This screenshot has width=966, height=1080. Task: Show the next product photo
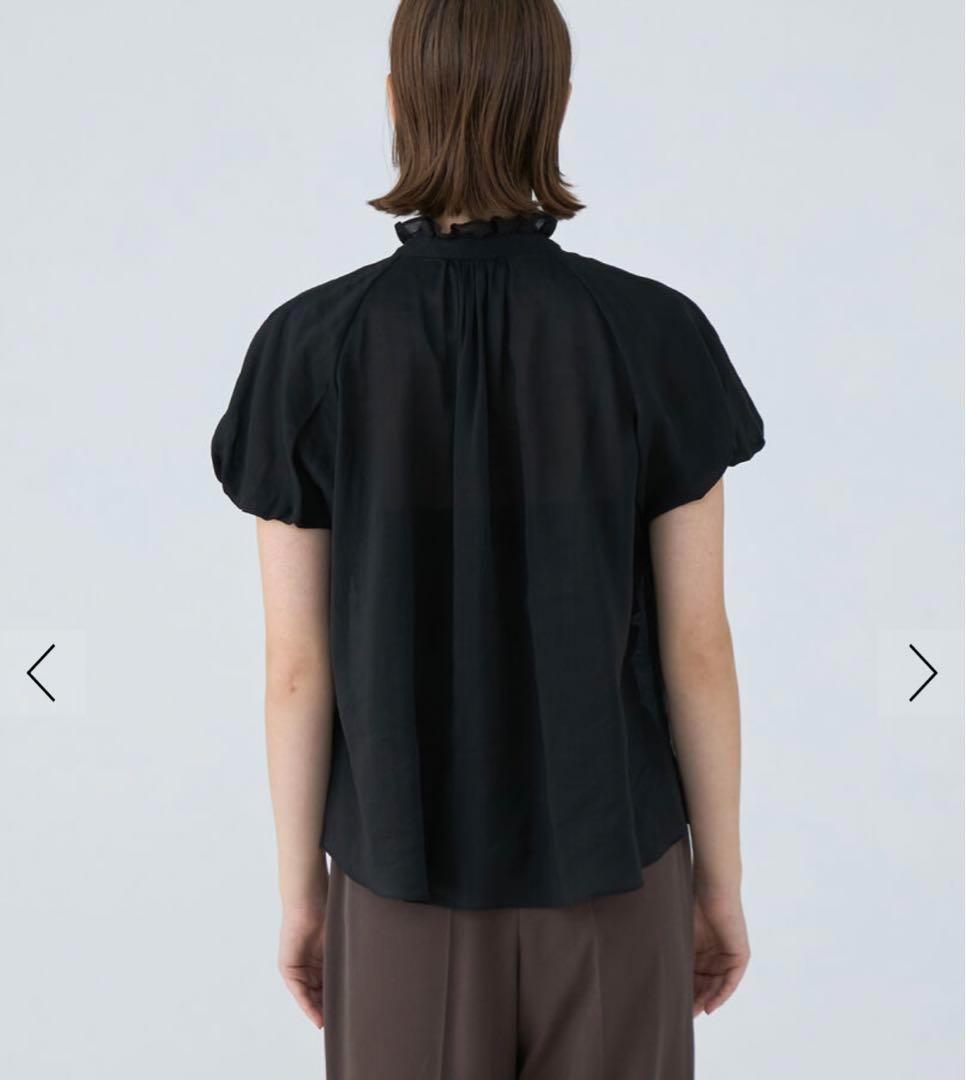click(x=922, y=672)
